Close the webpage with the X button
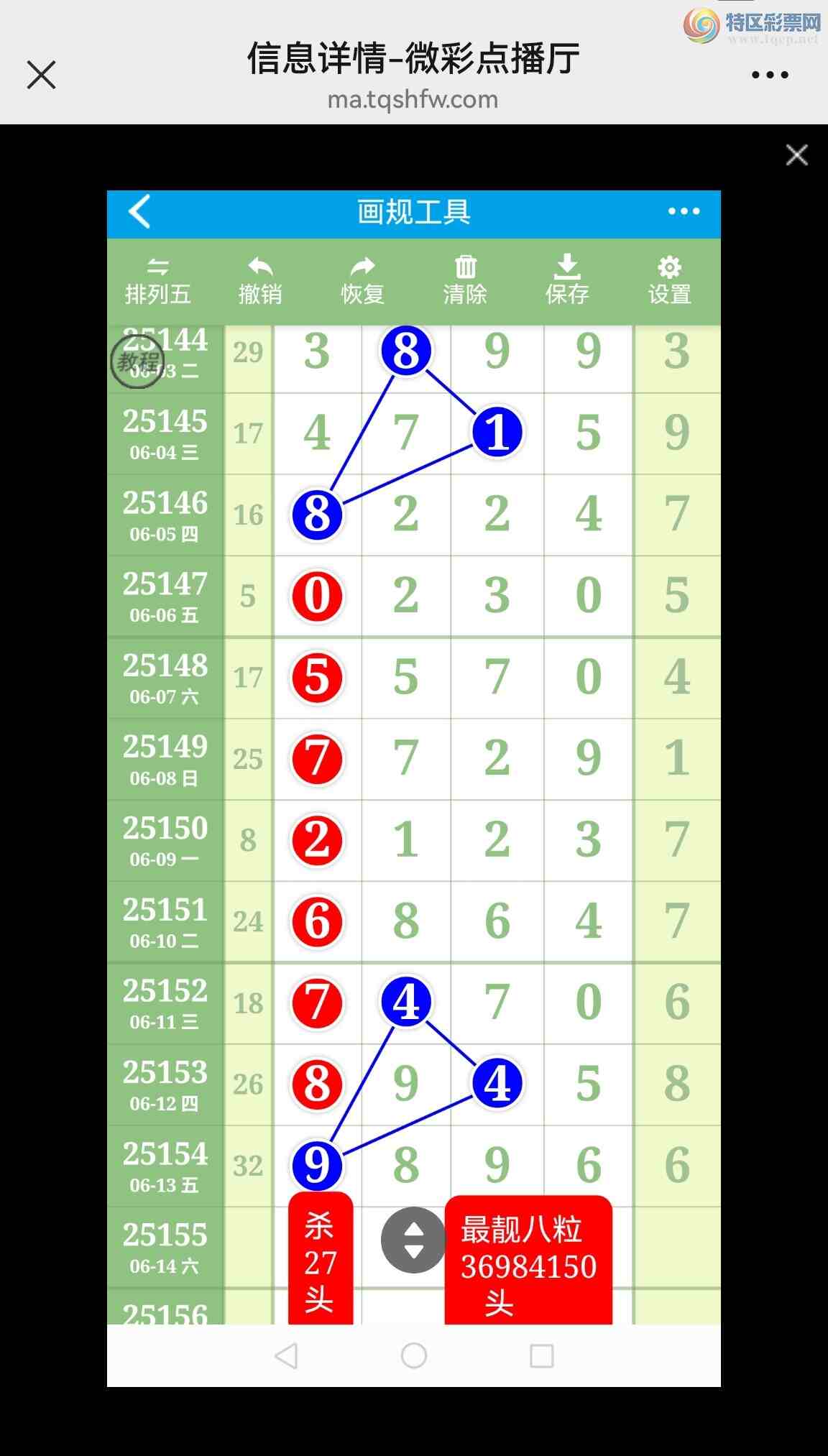The image size is (828, 1456). (41, 75)
